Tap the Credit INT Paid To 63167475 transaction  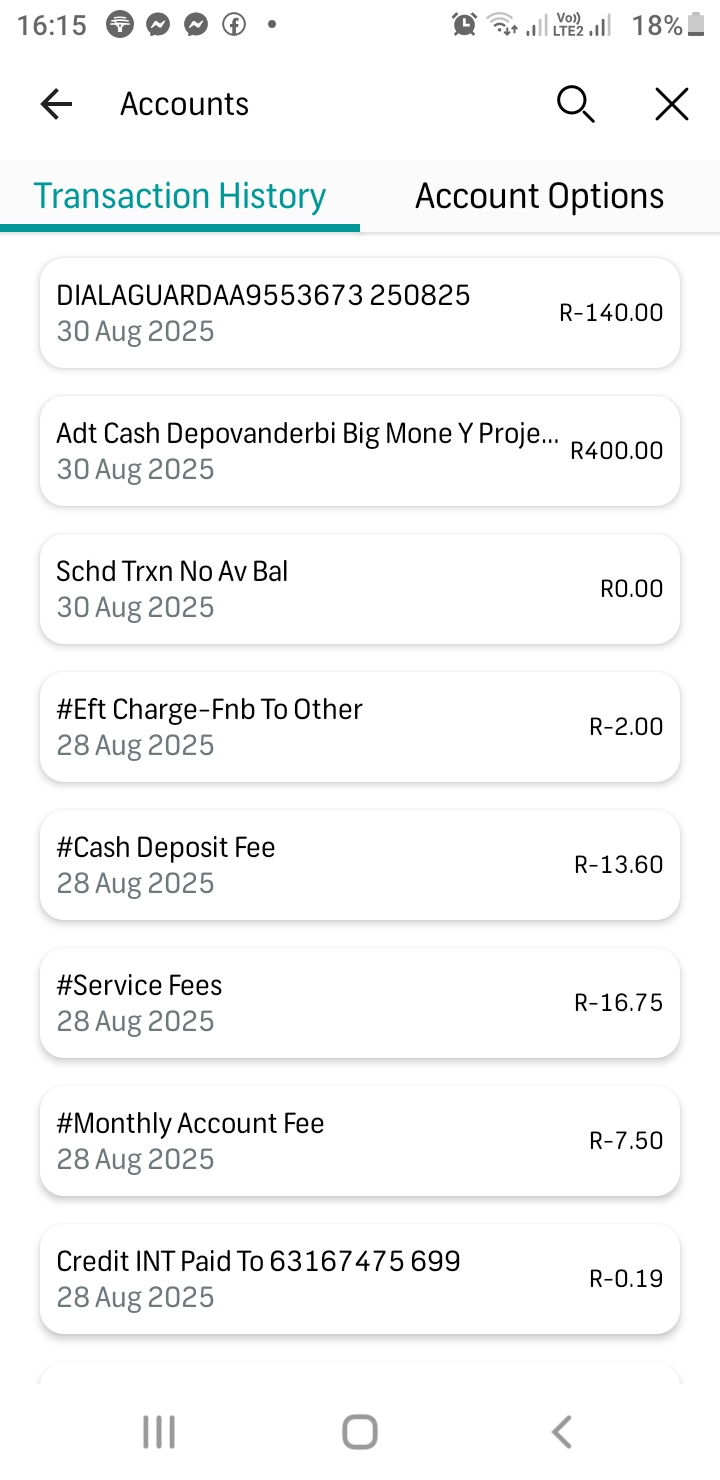tap(360, 1279)
